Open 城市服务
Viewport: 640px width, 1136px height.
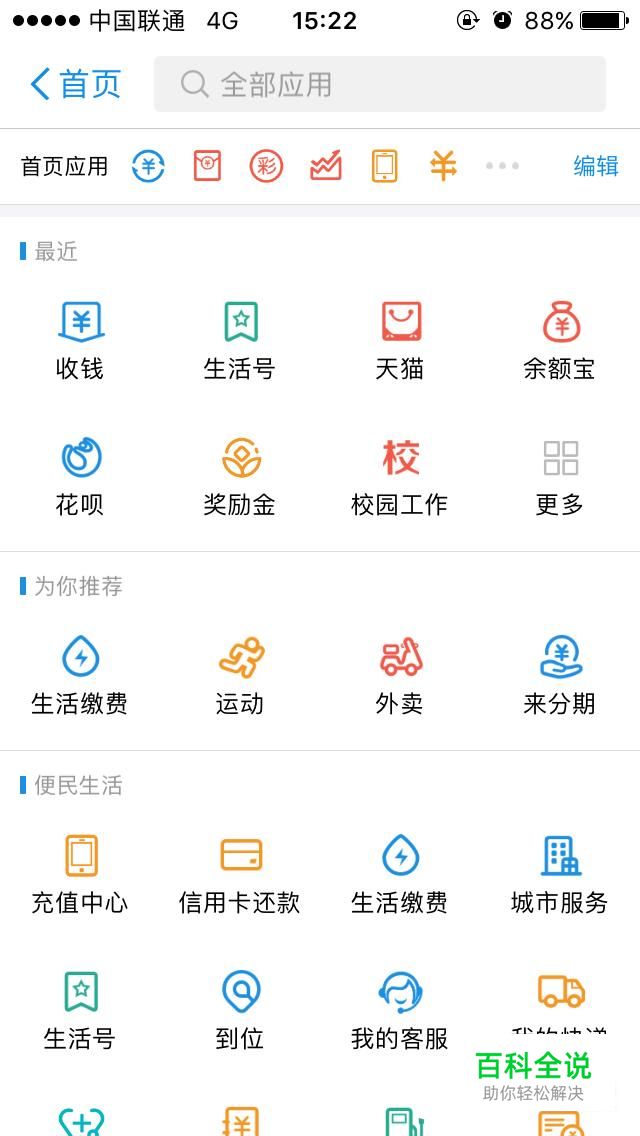(560, 874)
